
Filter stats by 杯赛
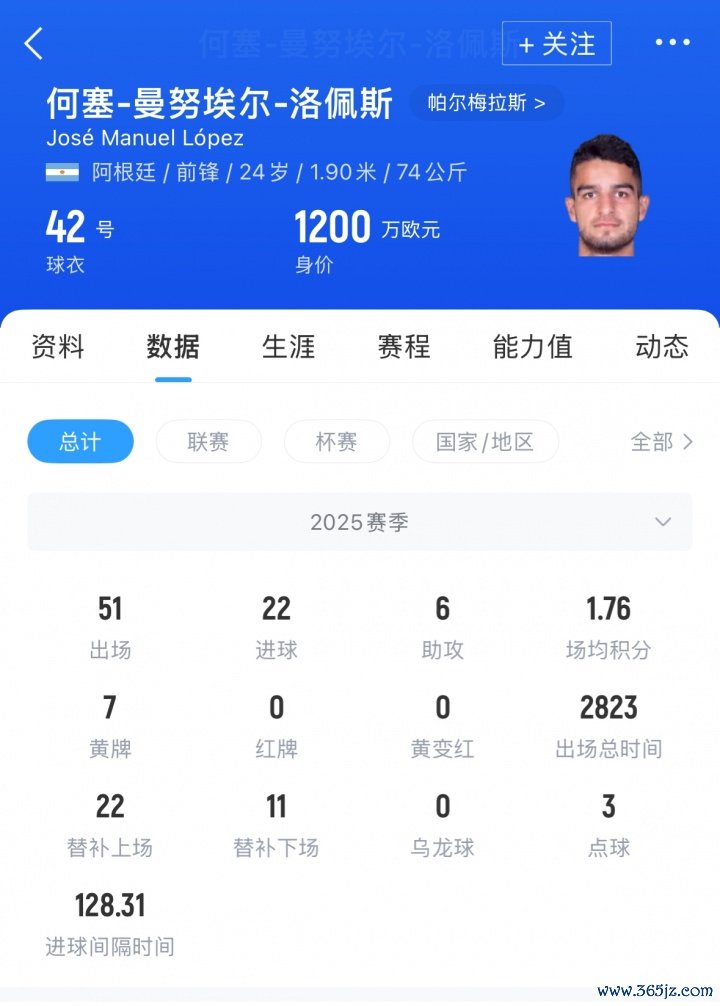click(x=336, y=442)
